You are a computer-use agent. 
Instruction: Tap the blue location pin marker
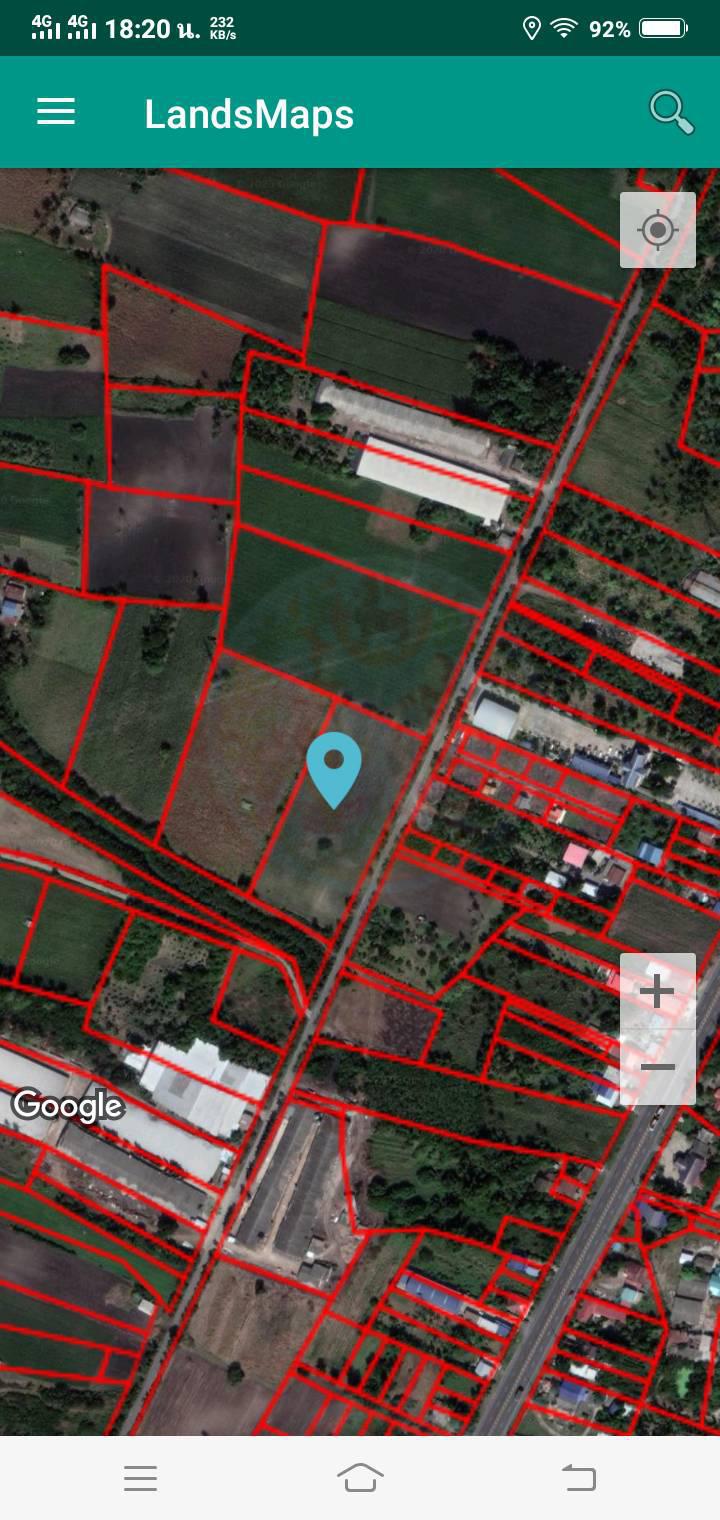[334, 770]
